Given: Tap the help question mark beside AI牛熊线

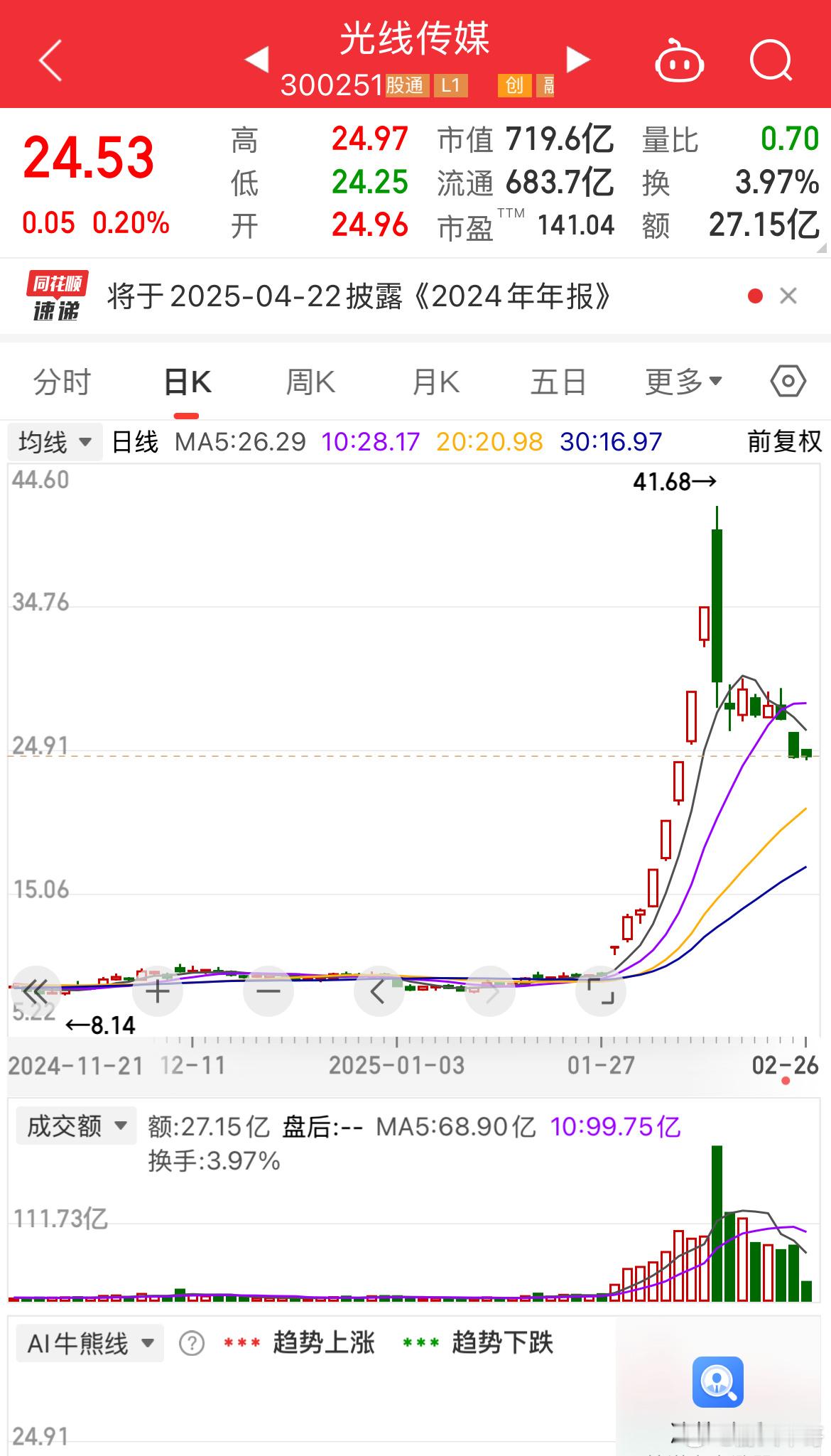Looking at the screenshot, I should [x=190, y=1343].
